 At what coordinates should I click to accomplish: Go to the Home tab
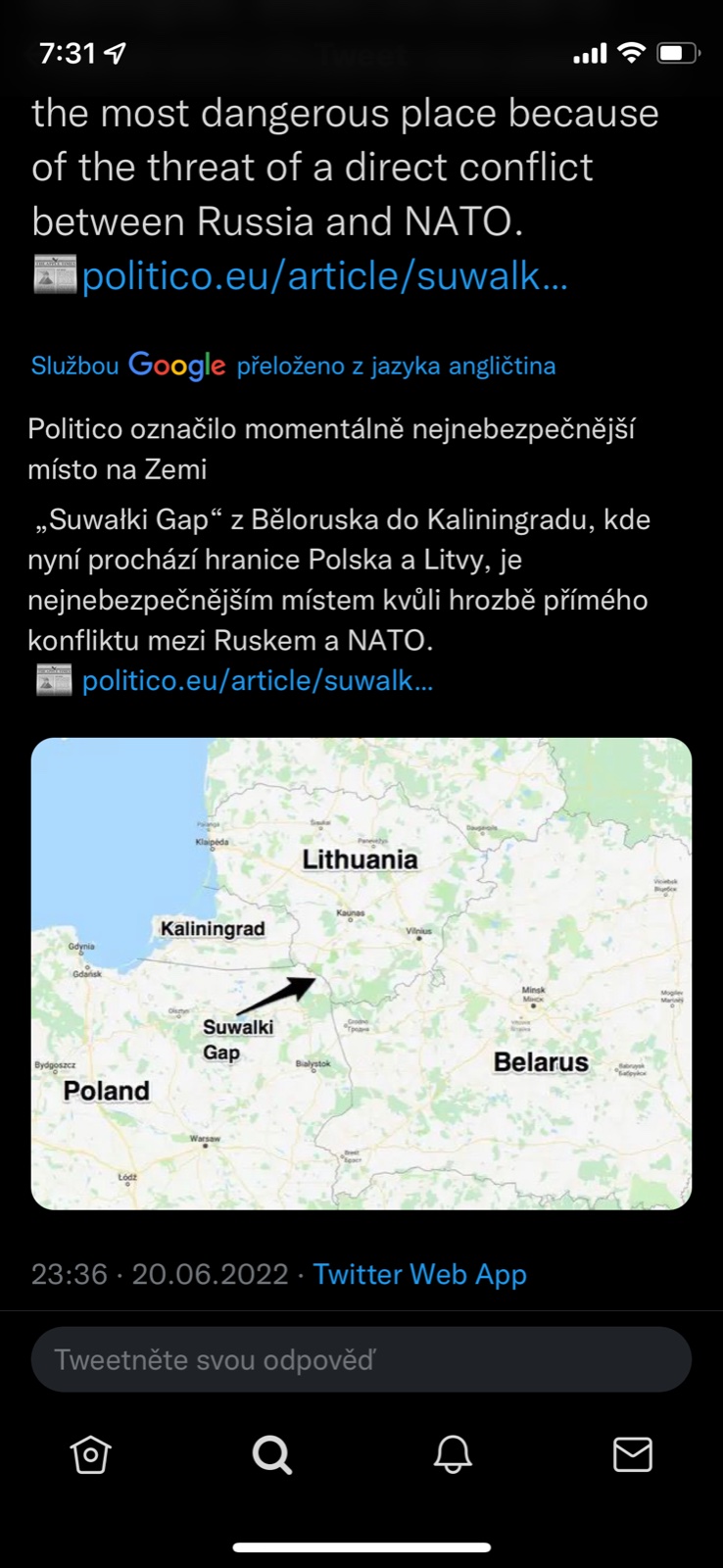[90, 1454]
